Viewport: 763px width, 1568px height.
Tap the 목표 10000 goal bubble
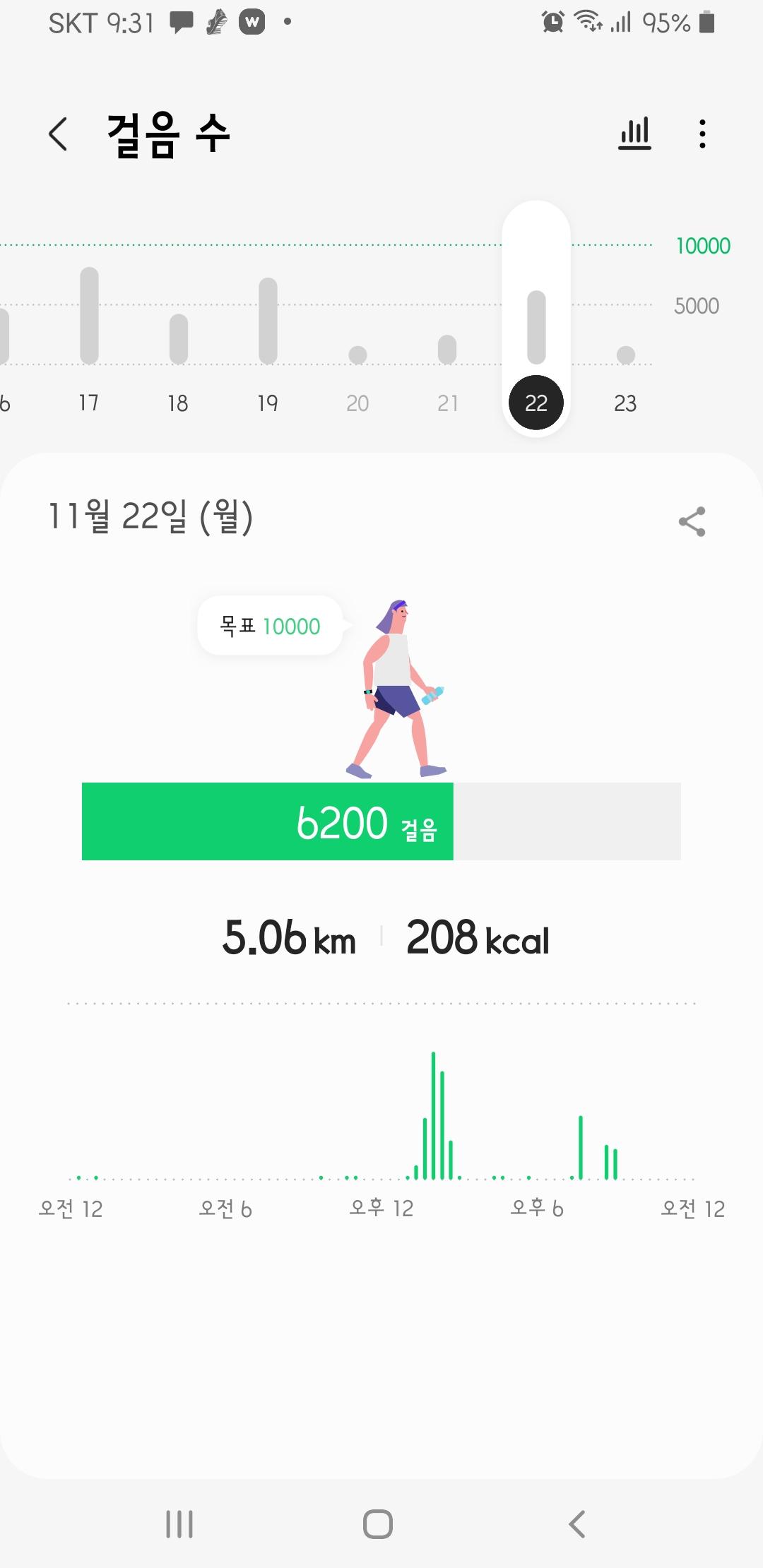point(270,626)
